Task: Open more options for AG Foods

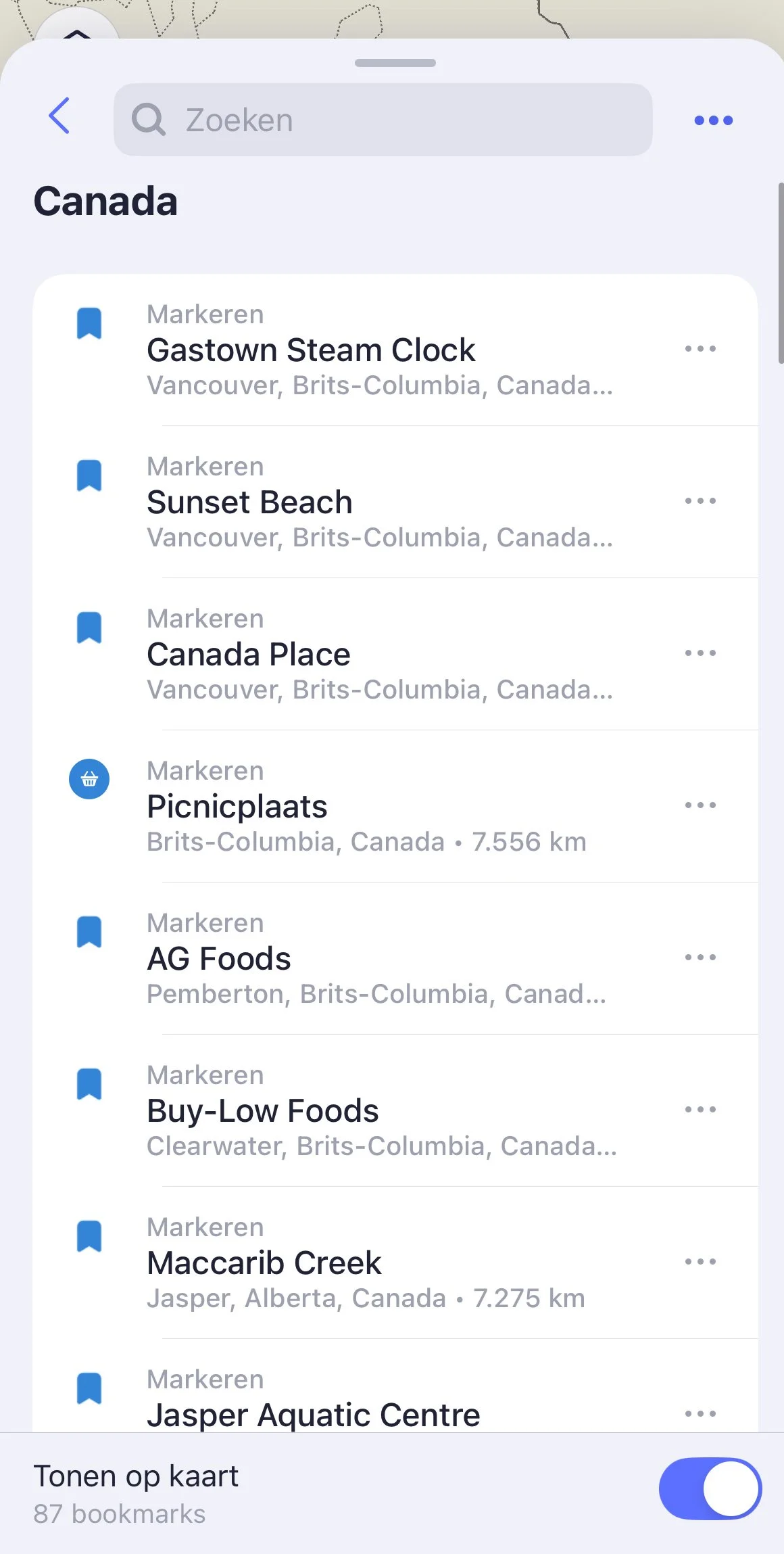Action: click(x=700, y=958)
